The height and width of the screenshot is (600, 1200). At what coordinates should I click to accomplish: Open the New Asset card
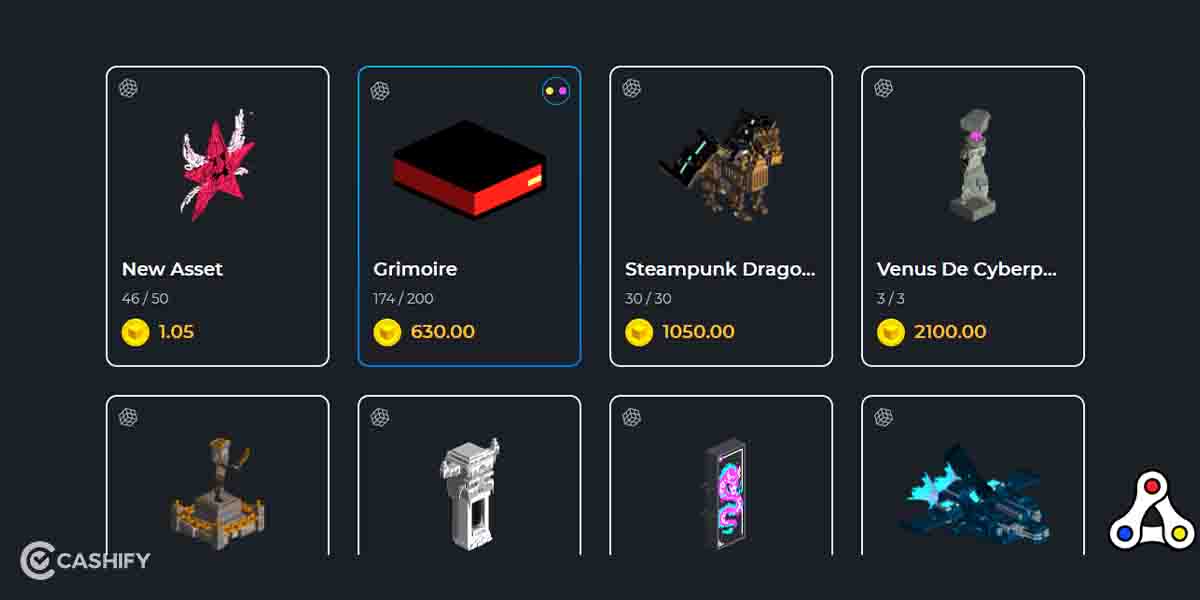point(217,215)
